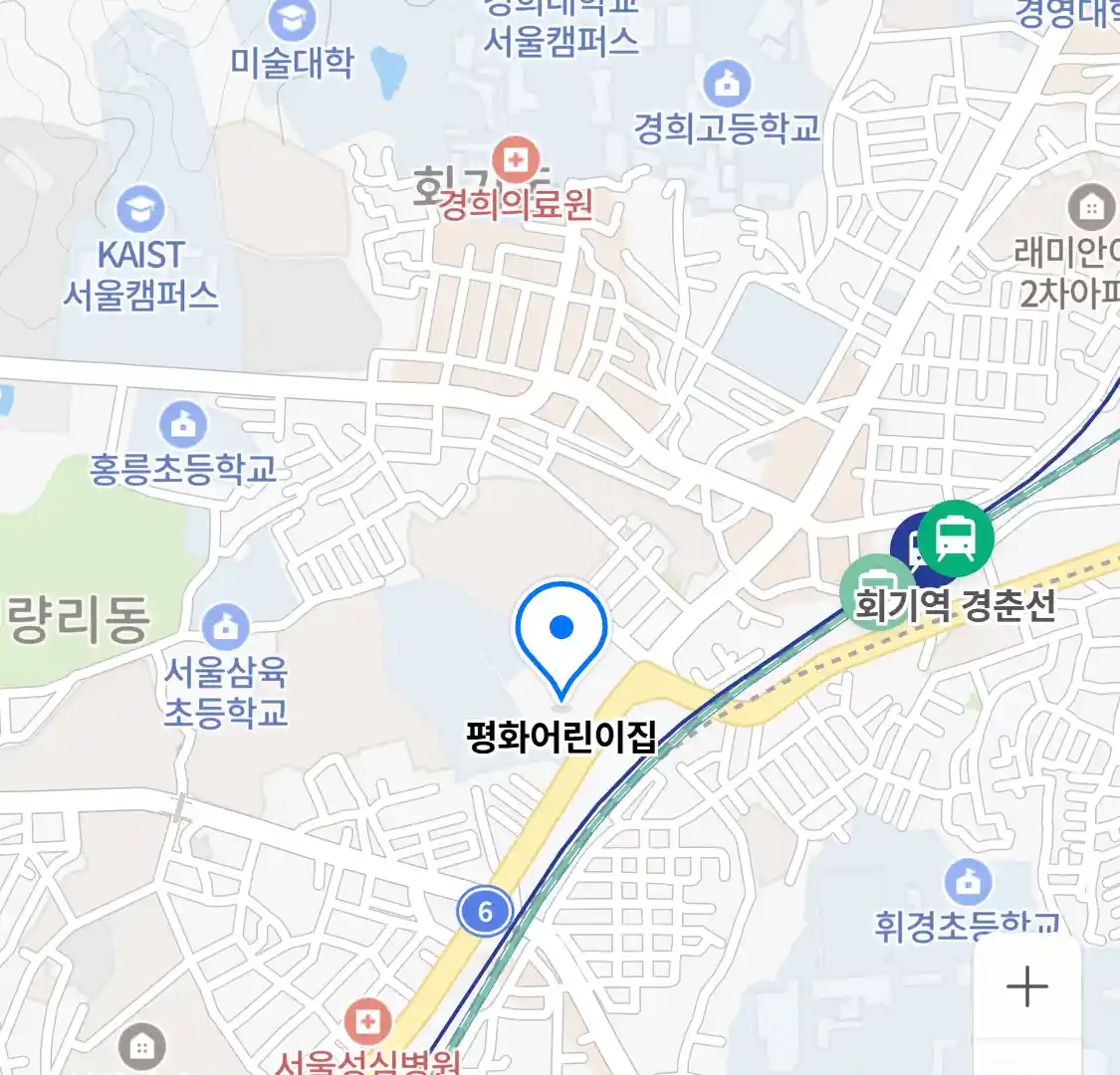Open the 서울성심병원 hospital marker
Viewport: 1120px width, 1075px height.
[x=367, y=1022]
